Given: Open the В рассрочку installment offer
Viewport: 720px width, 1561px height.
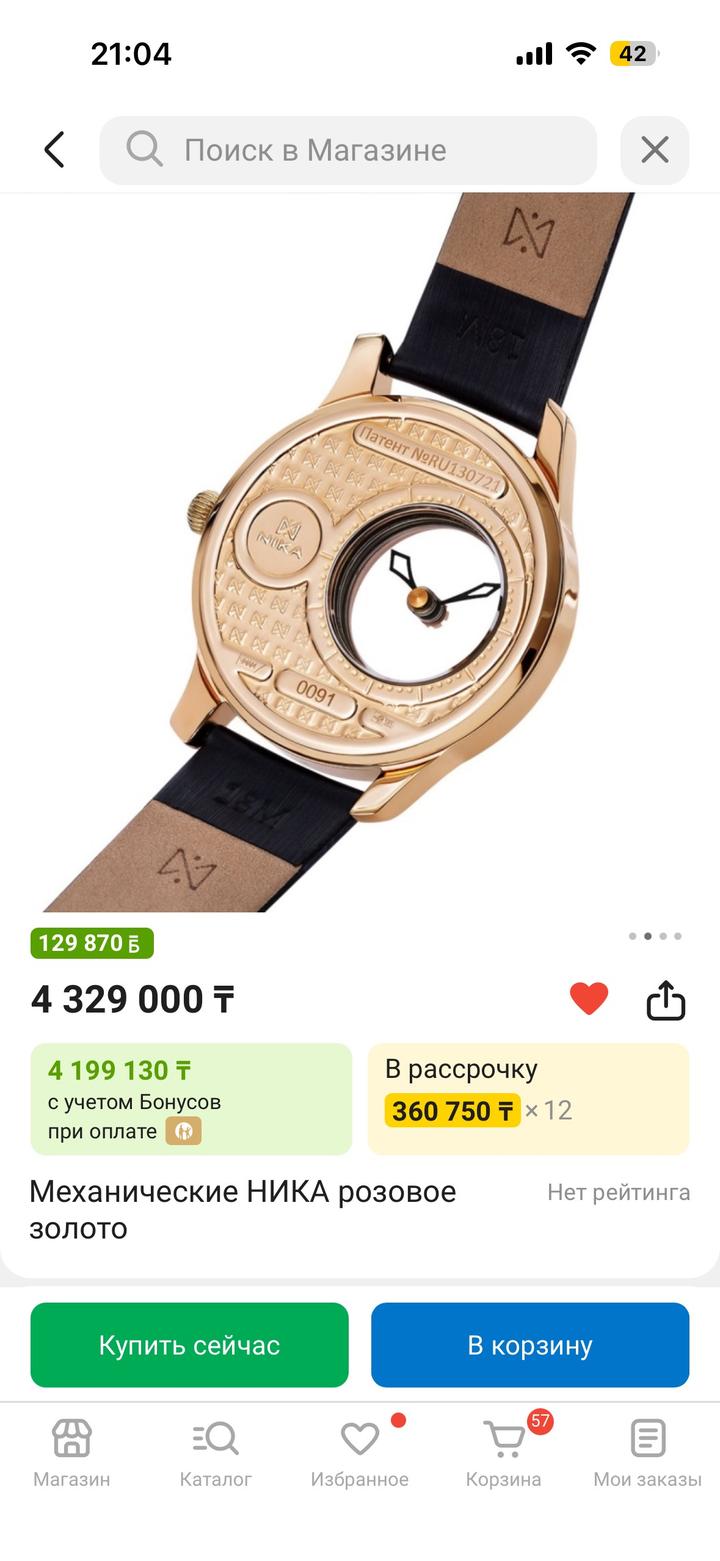Looking at the screenshot, I should [x=528, y=1098].
